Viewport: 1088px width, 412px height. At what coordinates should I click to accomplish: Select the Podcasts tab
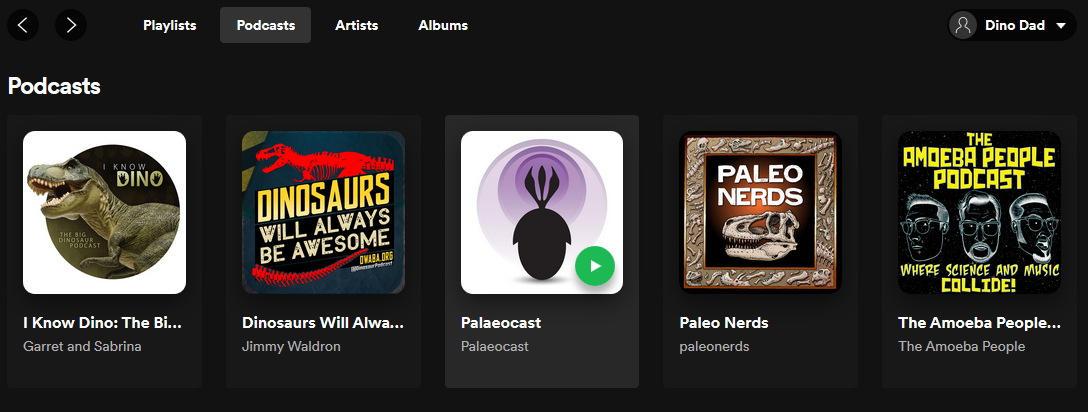click(265, 25)
